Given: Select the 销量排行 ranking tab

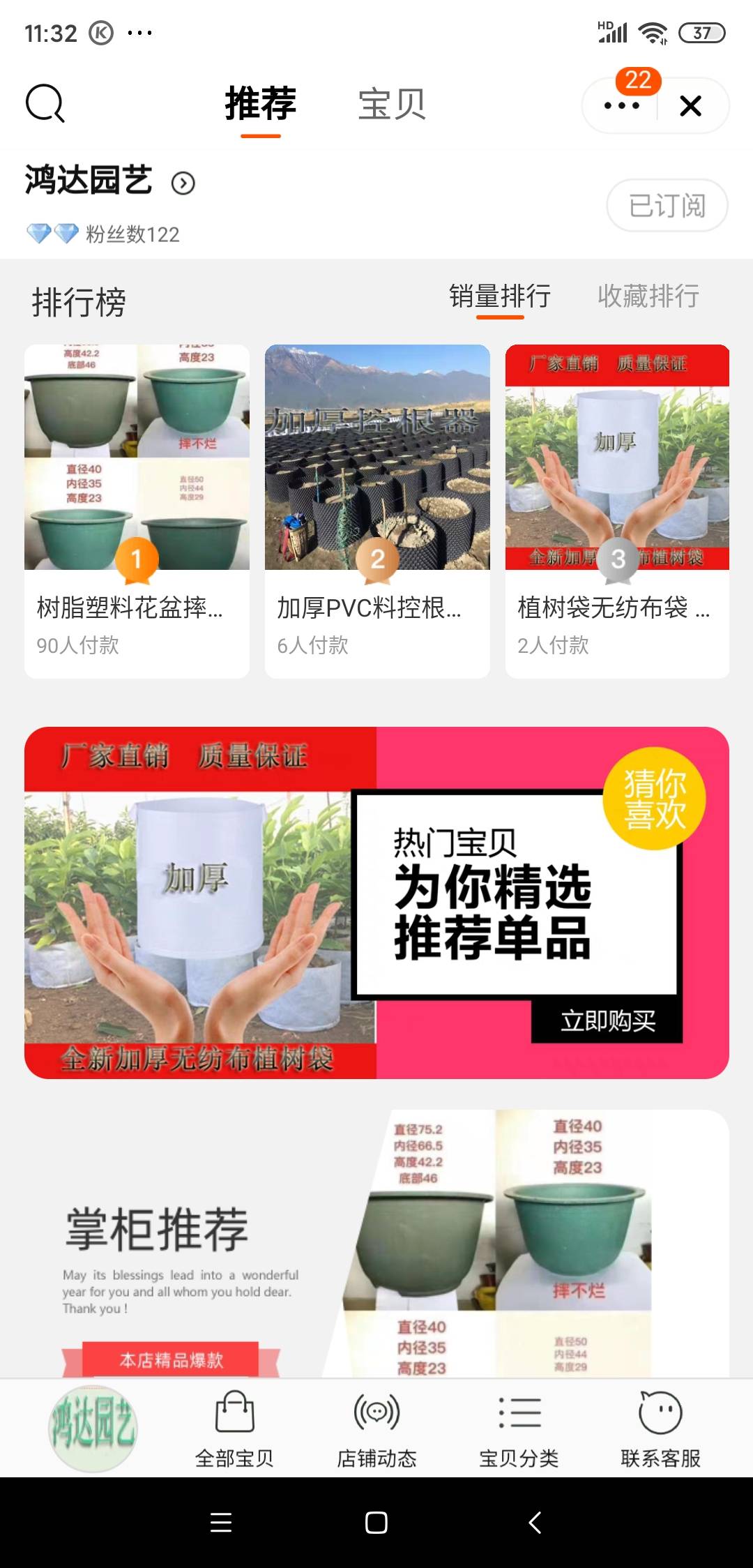Looking at the screenshot, I should pyautogui.click(x=500, y=296).
